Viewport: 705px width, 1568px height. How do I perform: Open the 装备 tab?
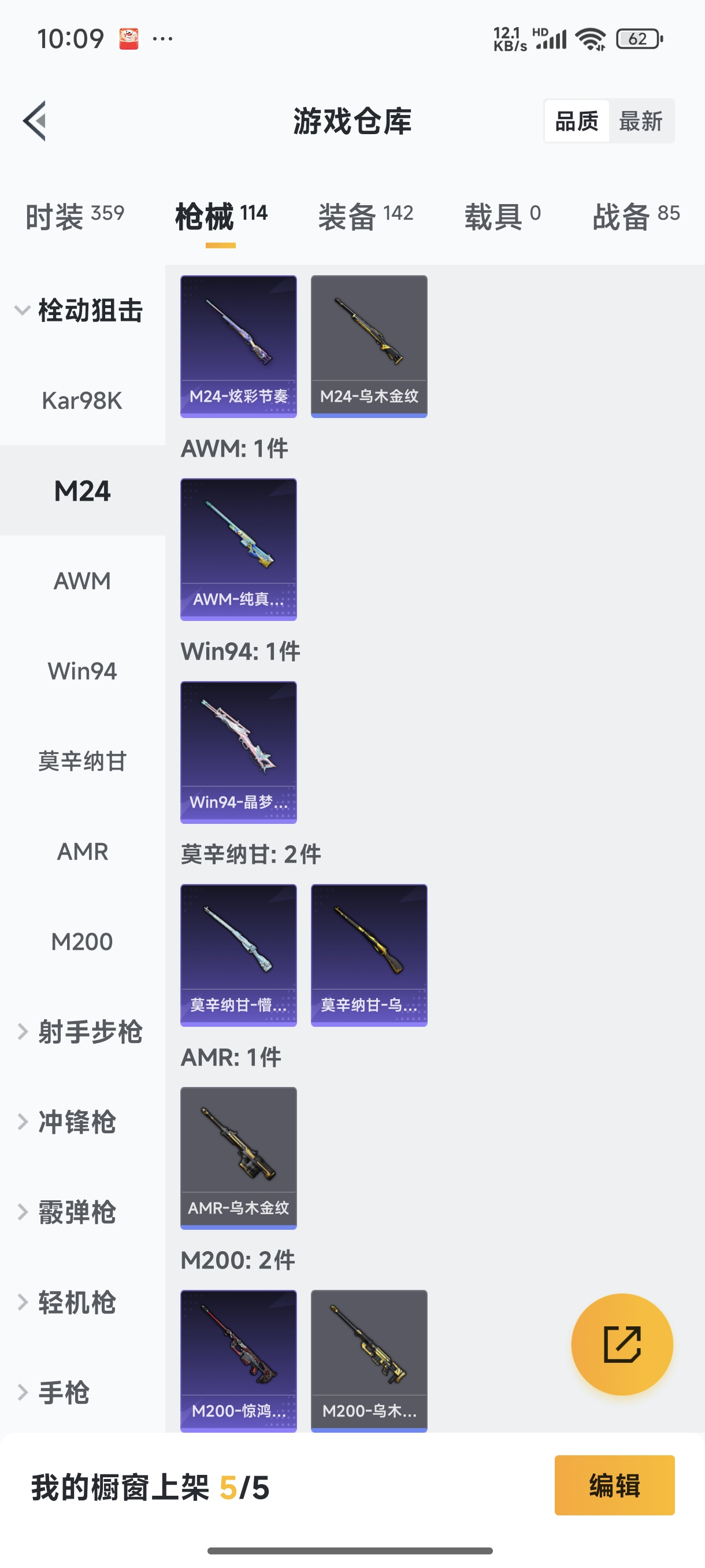click(x=366, y=216)
